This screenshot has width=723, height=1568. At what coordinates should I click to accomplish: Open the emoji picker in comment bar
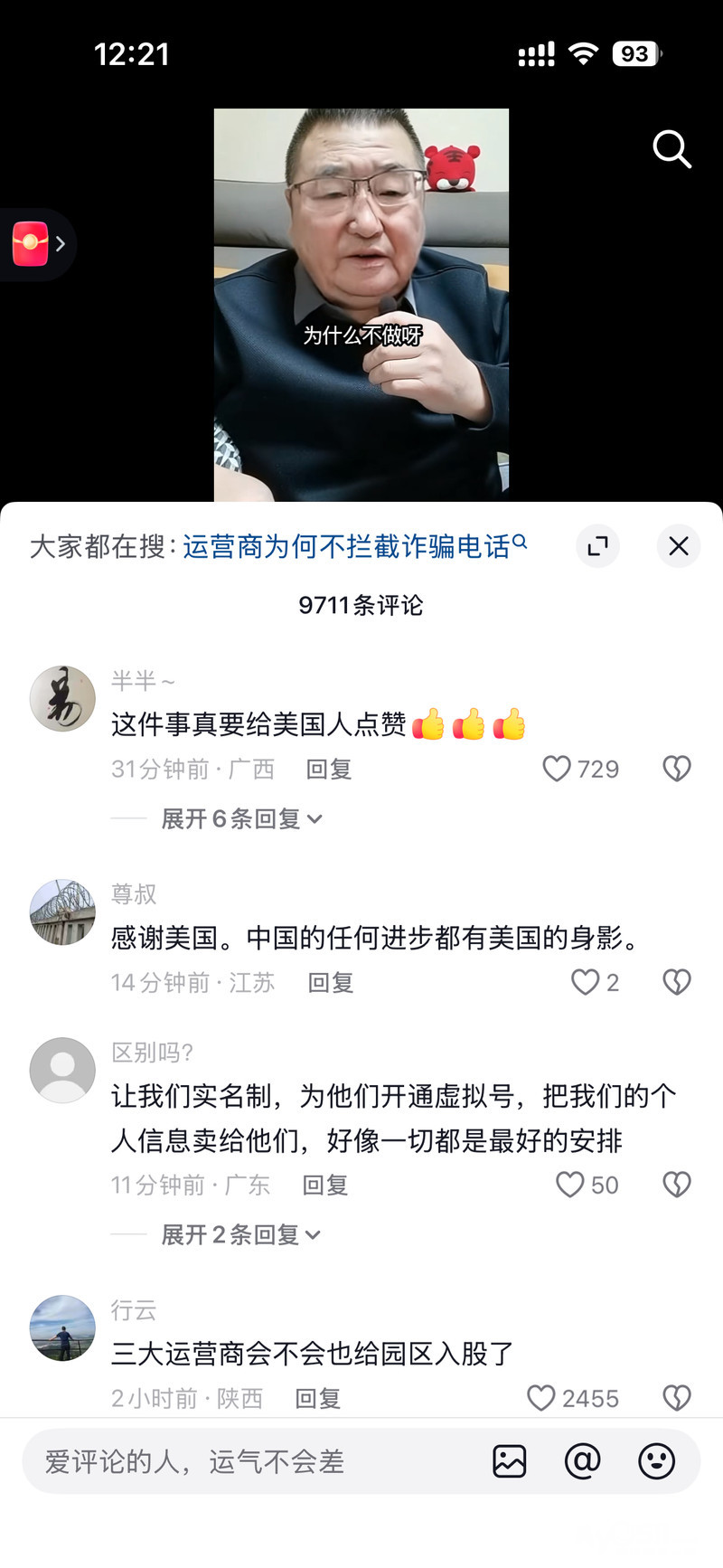(x=656, y=1461)
